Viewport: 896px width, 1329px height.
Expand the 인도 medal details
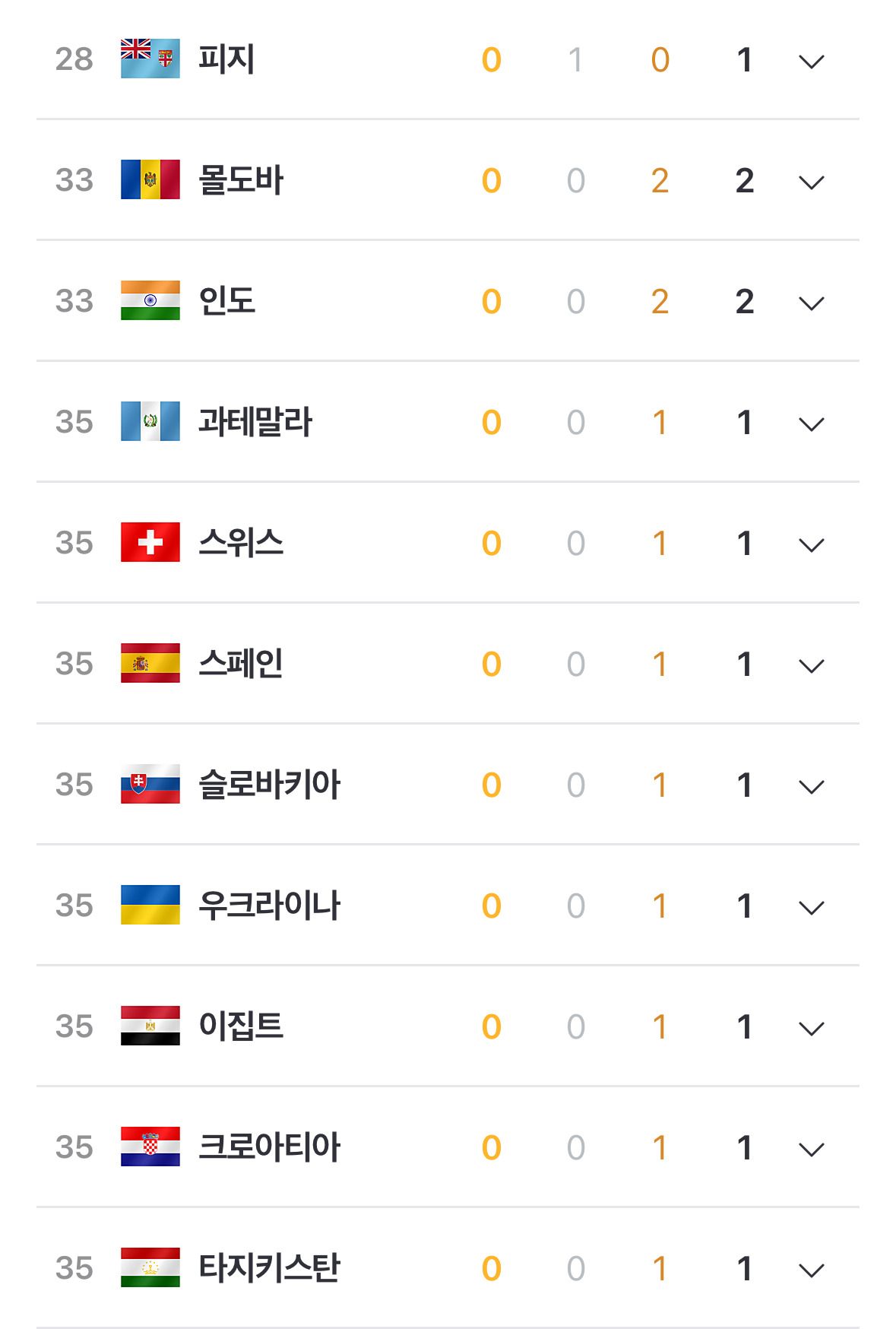pyautogui.click(x=812, y=303)
